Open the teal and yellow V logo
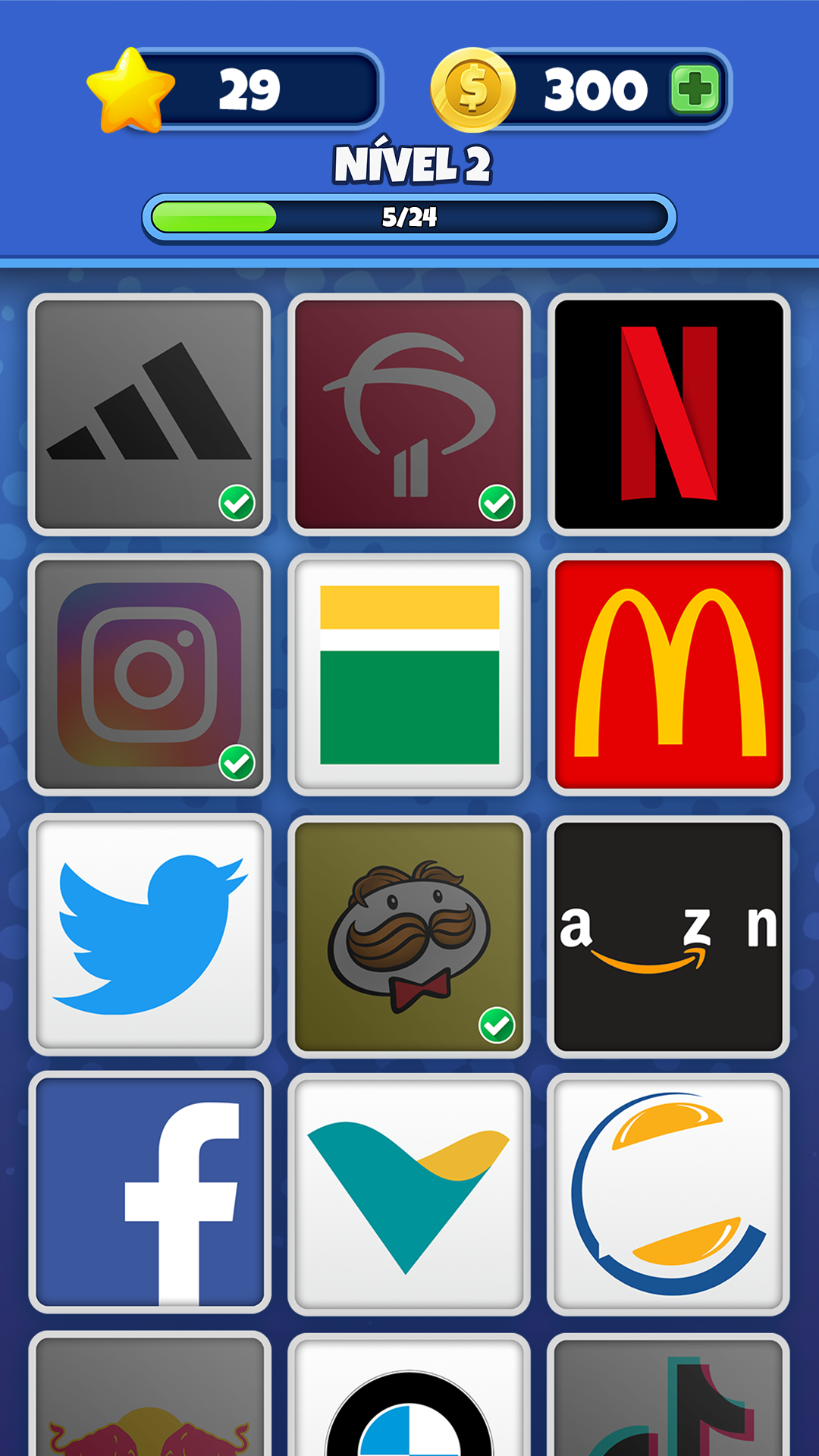The image size is (819, 1456). click(x=409, y=1194)
